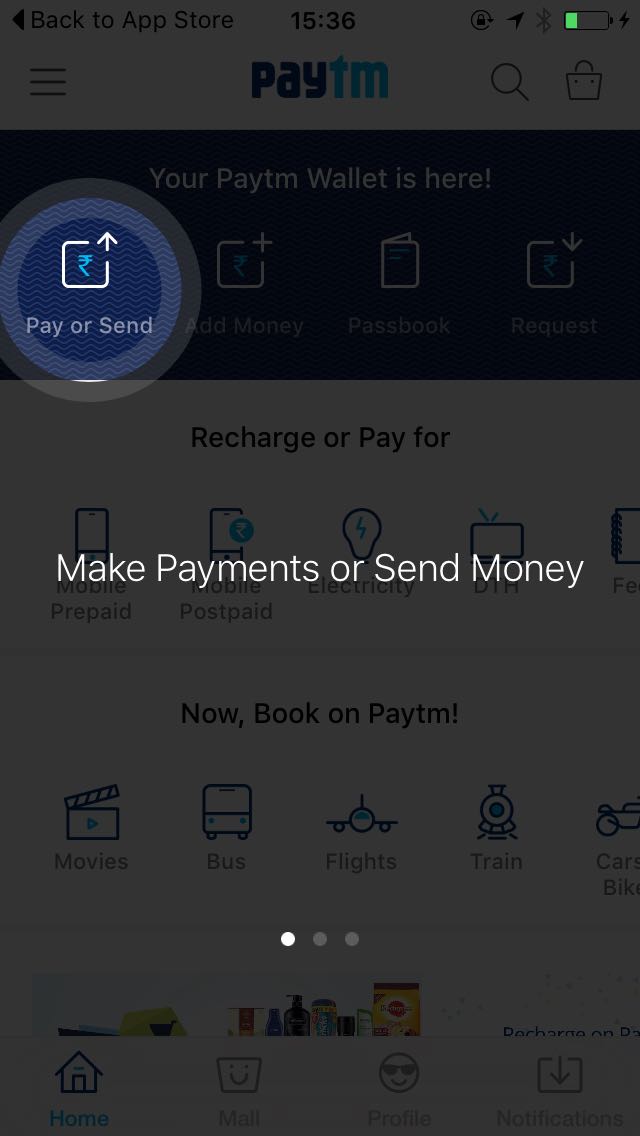This screenshot has height=1136, width=640.
Task: Return via Back to App Store
Action: 122,20
